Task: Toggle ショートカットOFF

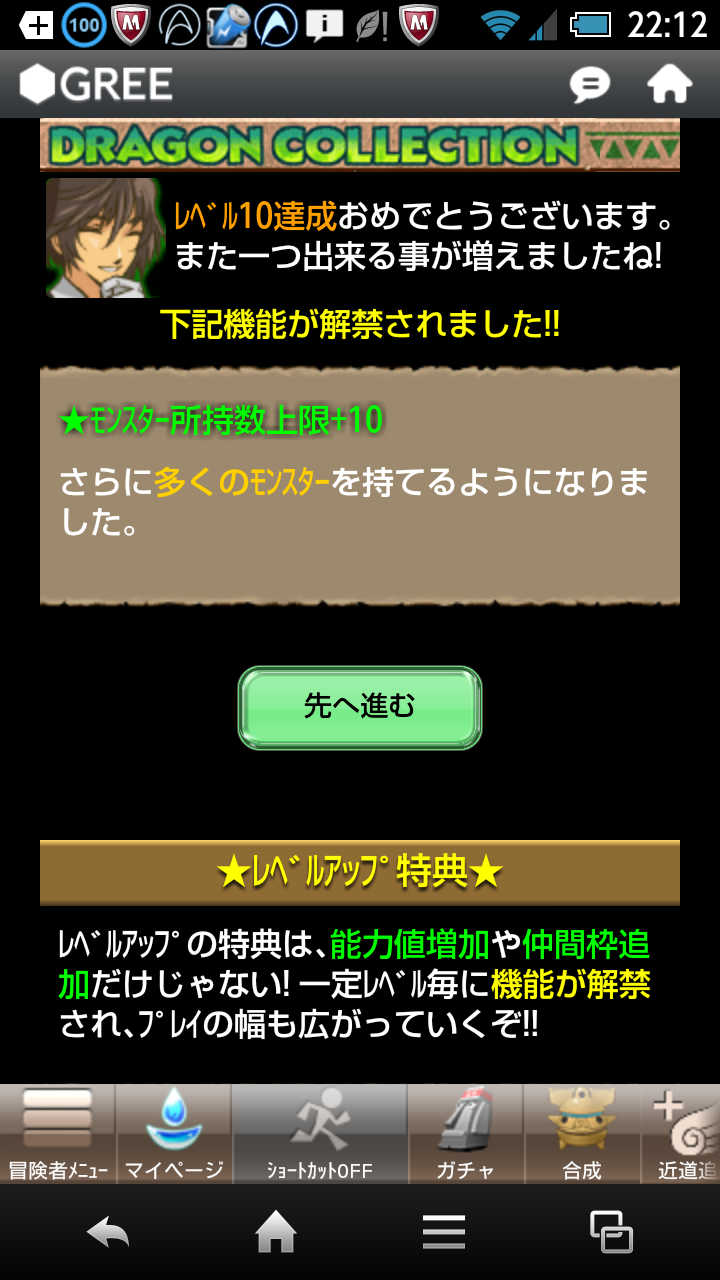Action: pyautogui.click(x=320, y=1135)
